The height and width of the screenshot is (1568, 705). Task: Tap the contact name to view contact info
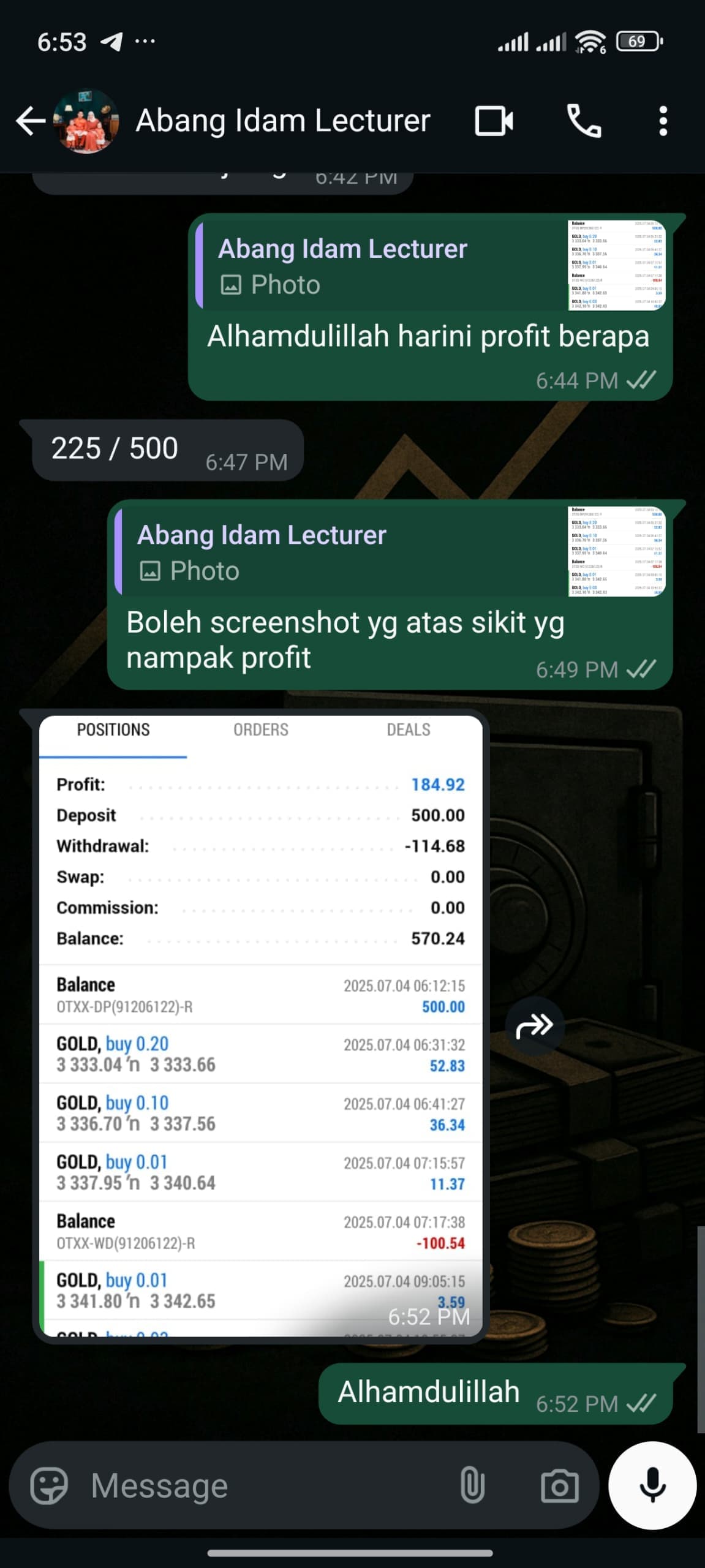[284, 121]
